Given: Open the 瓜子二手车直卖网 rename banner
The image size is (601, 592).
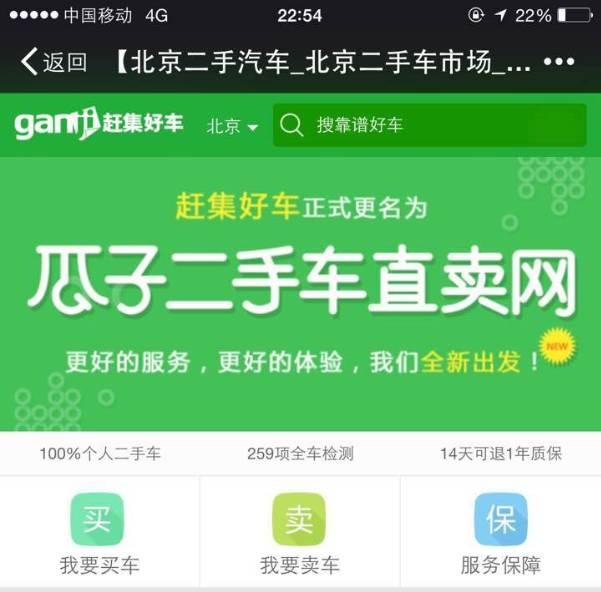Looking at the screenshot, I should (300, 290).
